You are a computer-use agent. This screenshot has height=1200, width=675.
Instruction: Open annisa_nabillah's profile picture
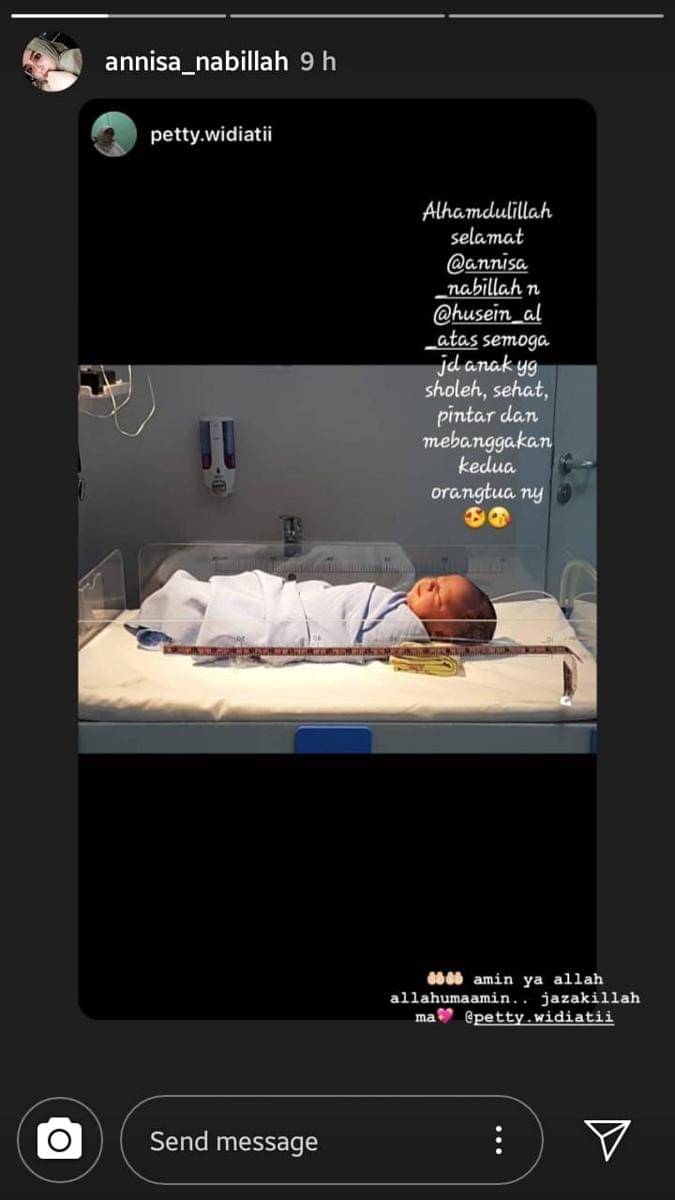[x=52, y=62]
